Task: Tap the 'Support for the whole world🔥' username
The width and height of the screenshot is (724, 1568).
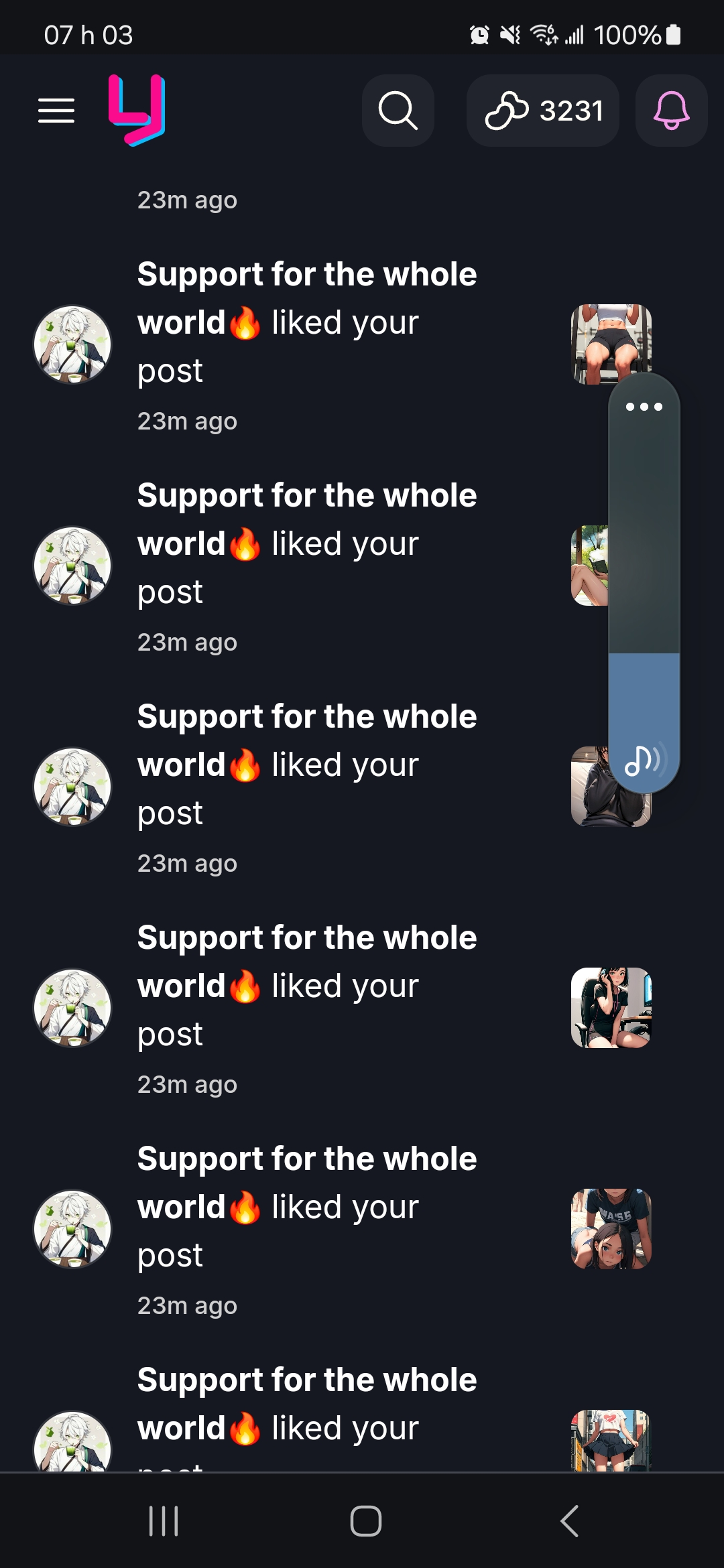Action: [x=306, y=297]
